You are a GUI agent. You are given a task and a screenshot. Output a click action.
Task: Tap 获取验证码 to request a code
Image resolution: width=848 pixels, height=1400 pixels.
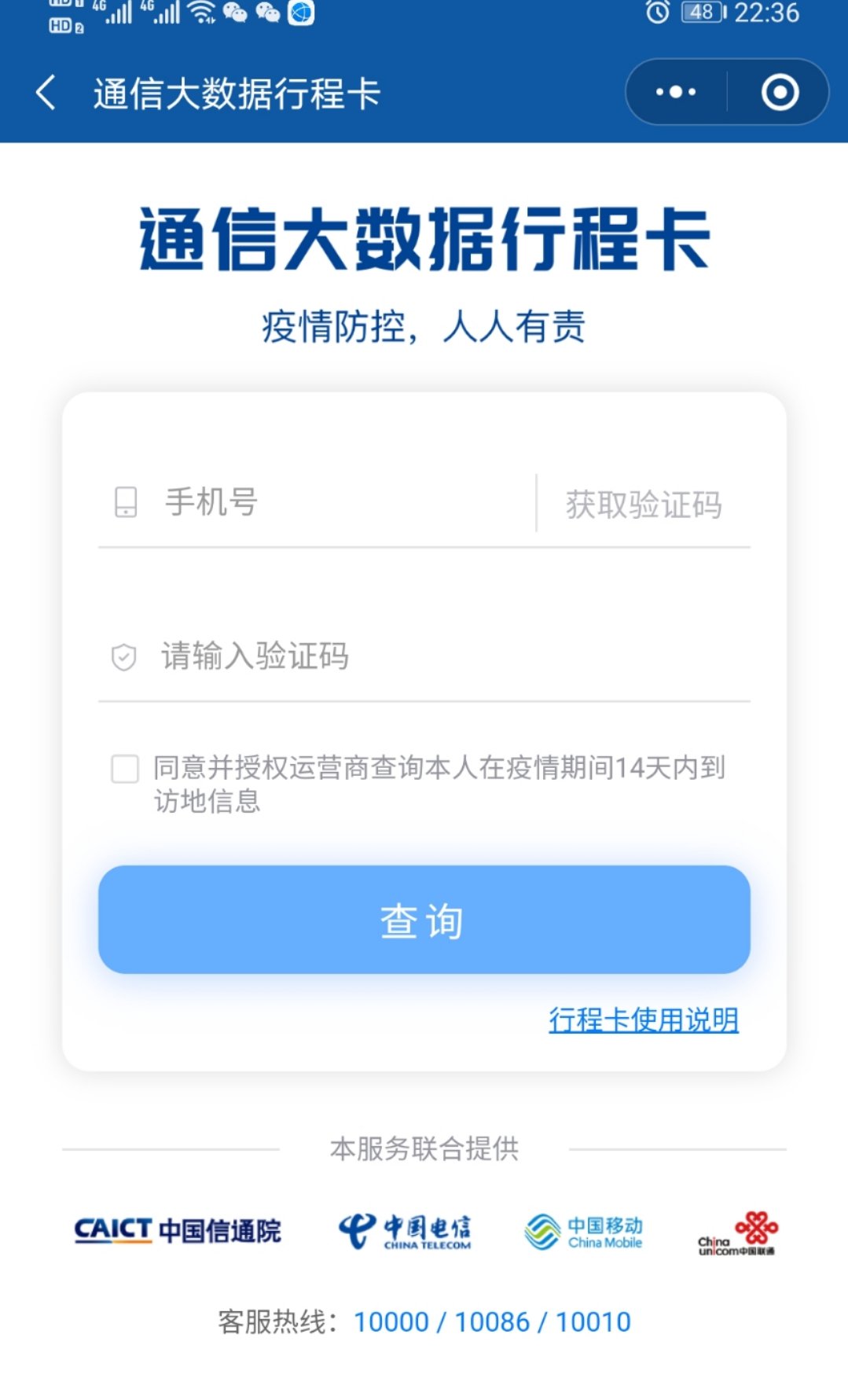click(x=644, y=504)
